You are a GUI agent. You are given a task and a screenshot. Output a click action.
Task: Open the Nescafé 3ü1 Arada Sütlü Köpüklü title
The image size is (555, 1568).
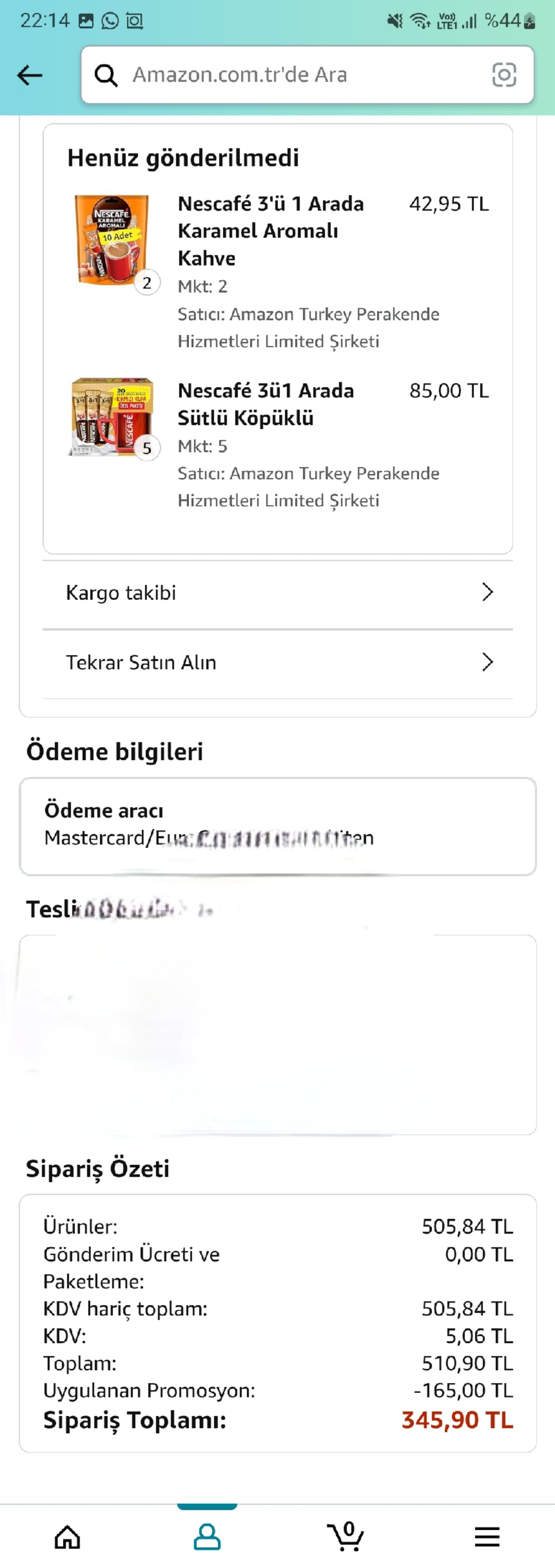[266, 404]
